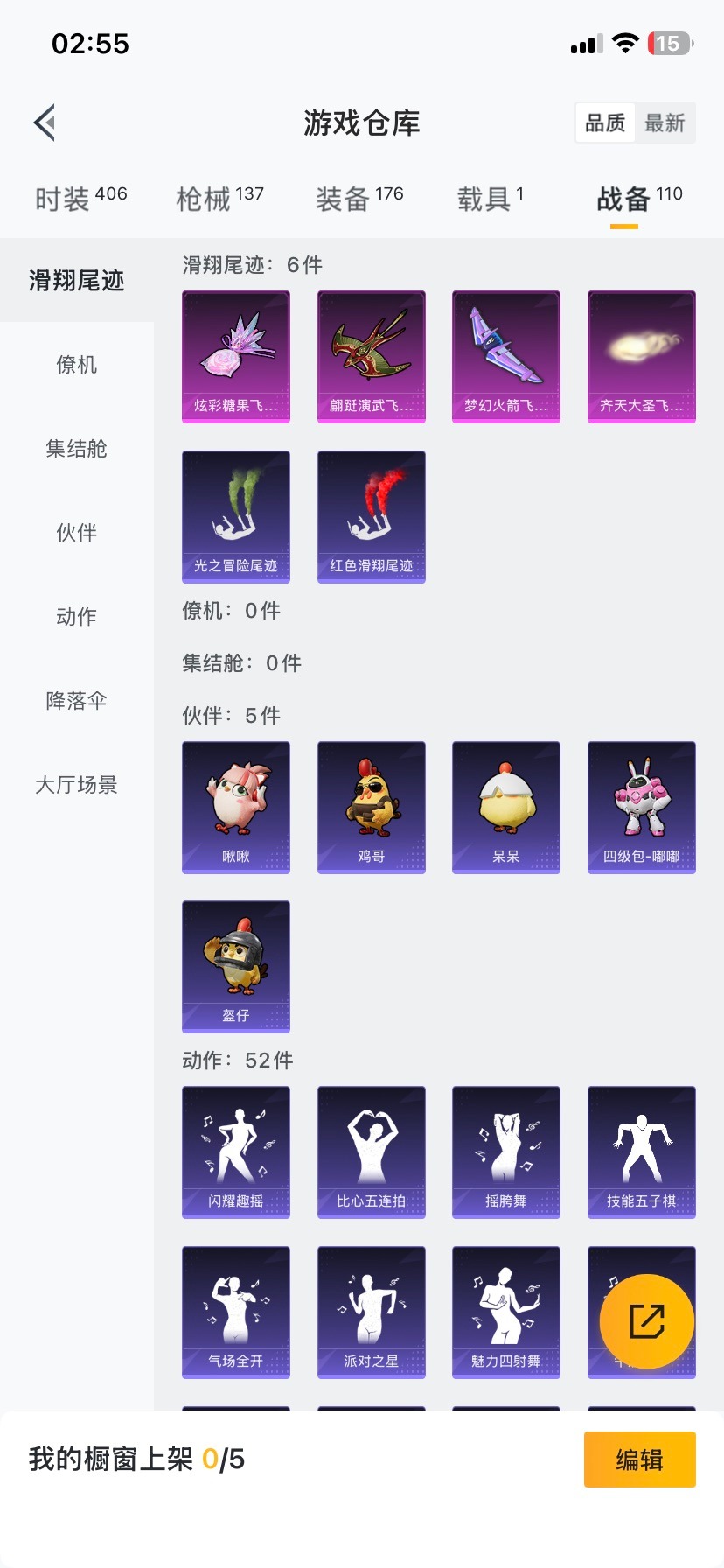Select the 降落伞 category in sidebar

click(76, 701)
